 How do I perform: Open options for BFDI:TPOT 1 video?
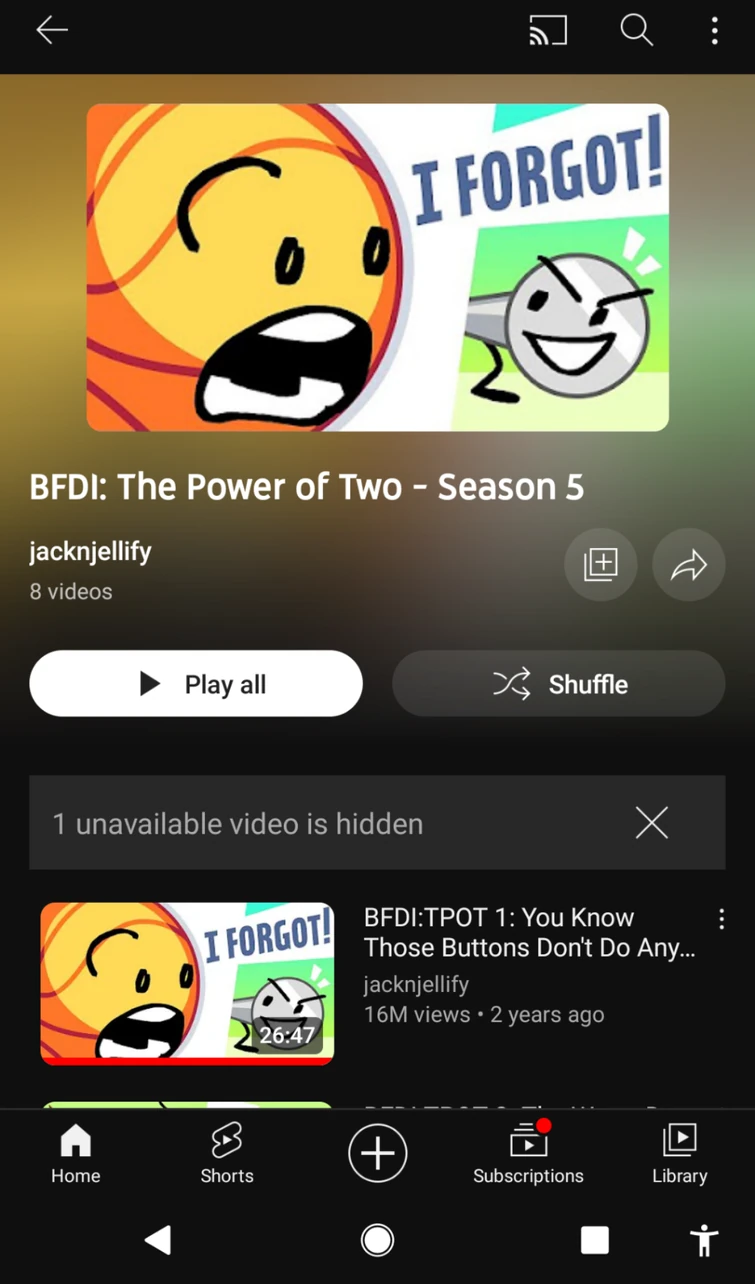(721, 919)
